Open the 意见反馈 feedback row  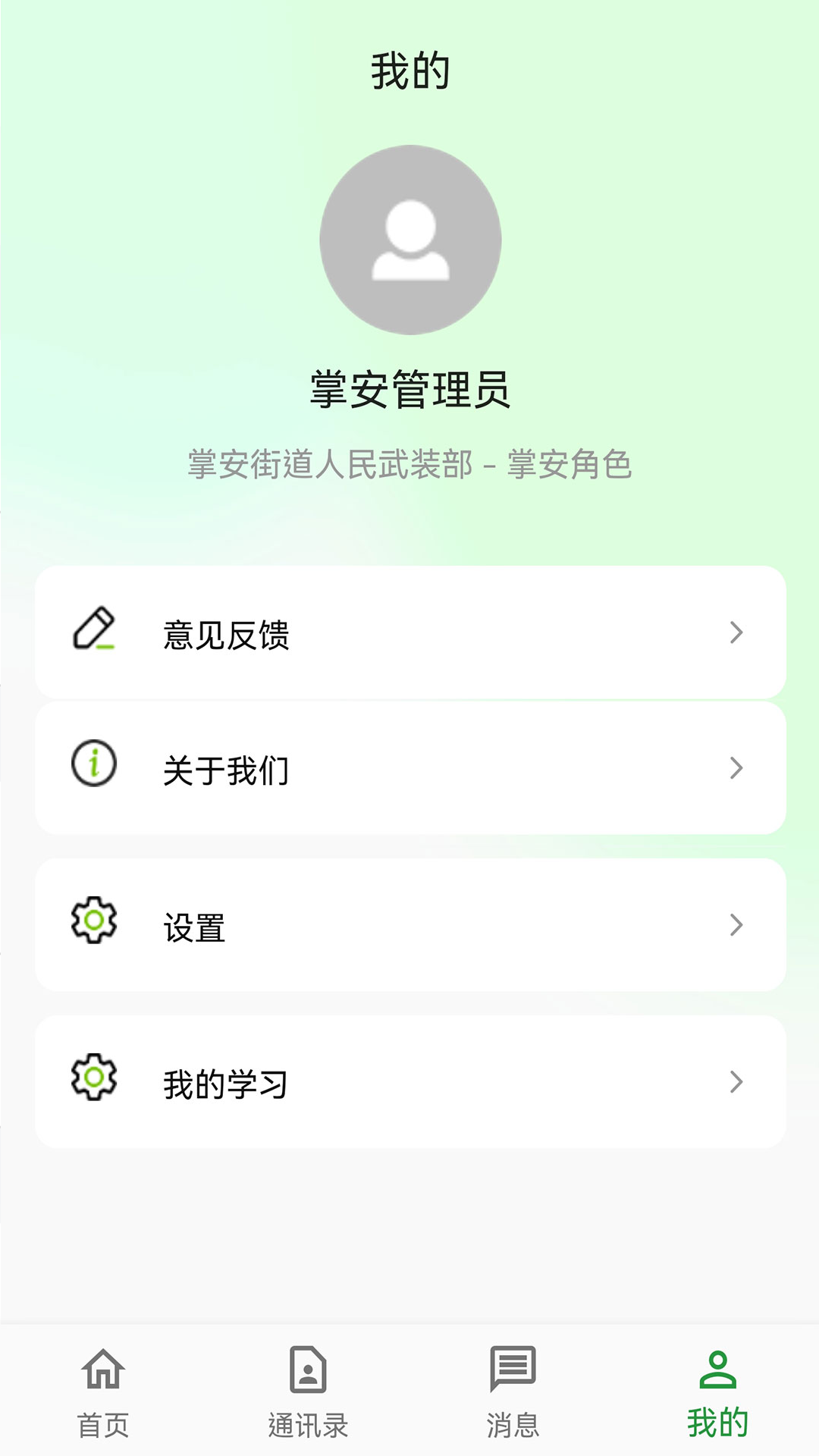point(409,632)
